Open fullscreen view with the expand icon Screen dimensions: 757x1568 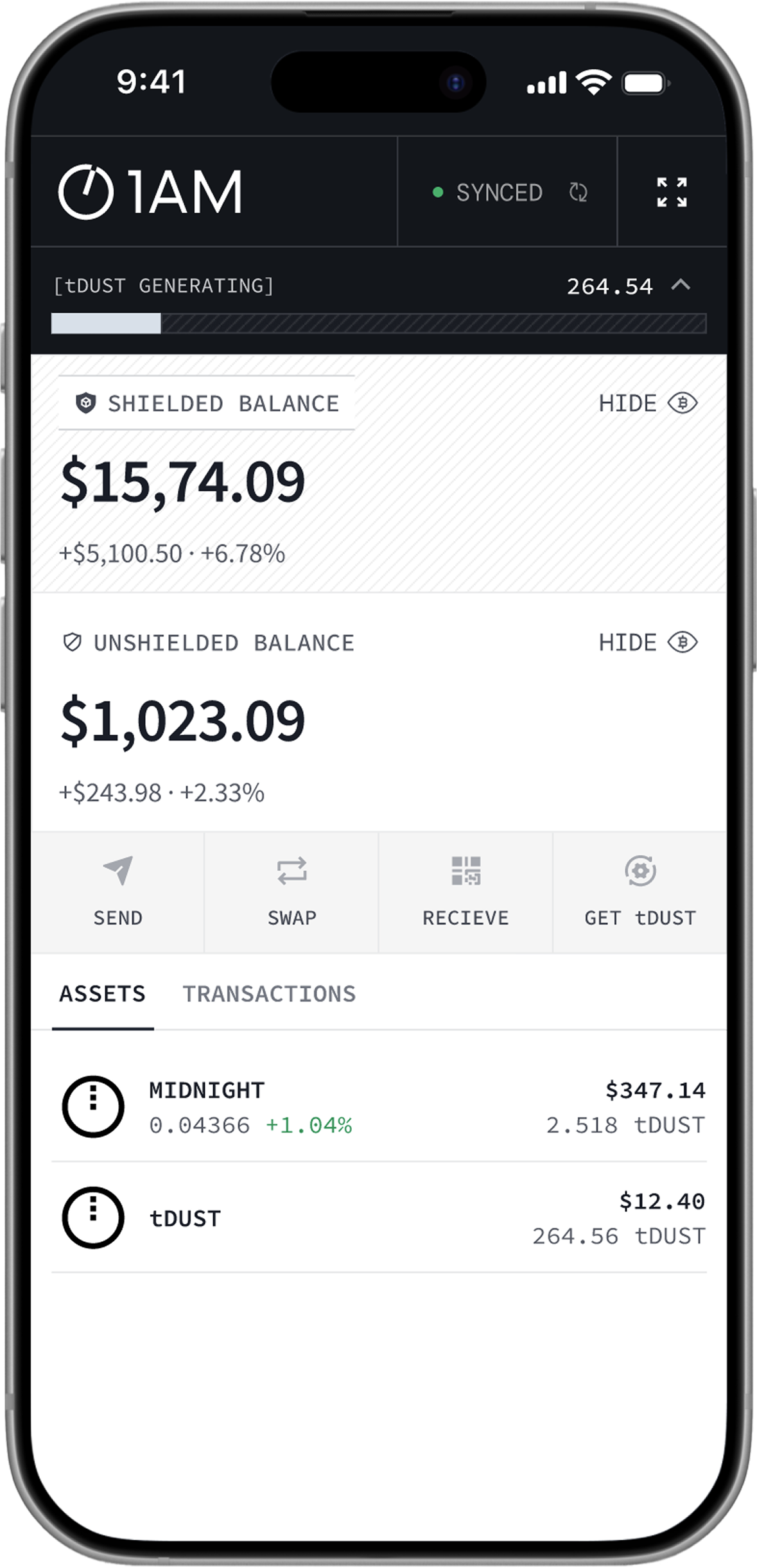(672, 193)
